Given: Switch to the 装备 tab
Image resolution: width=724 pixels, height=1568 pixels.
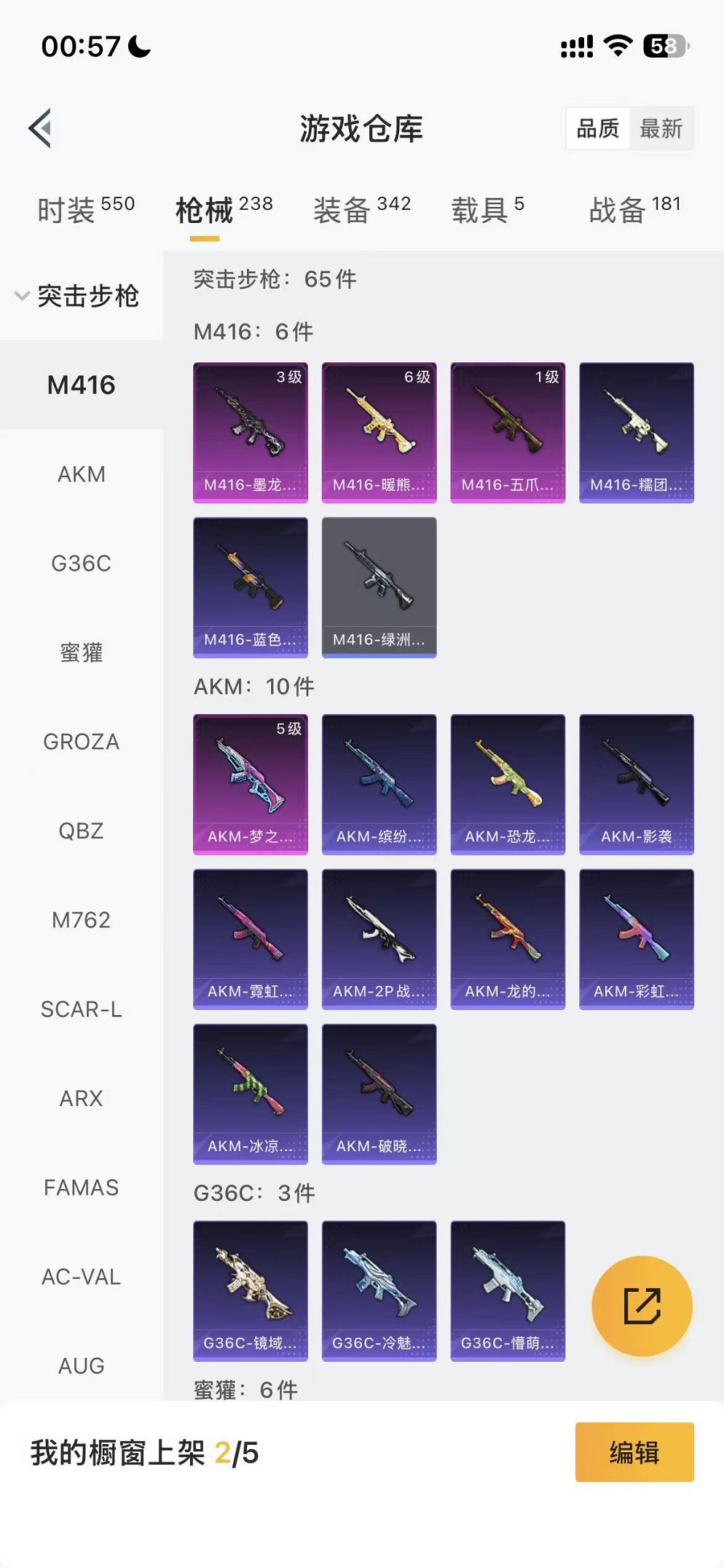Looking at the screenshot, I should [362, 210].
